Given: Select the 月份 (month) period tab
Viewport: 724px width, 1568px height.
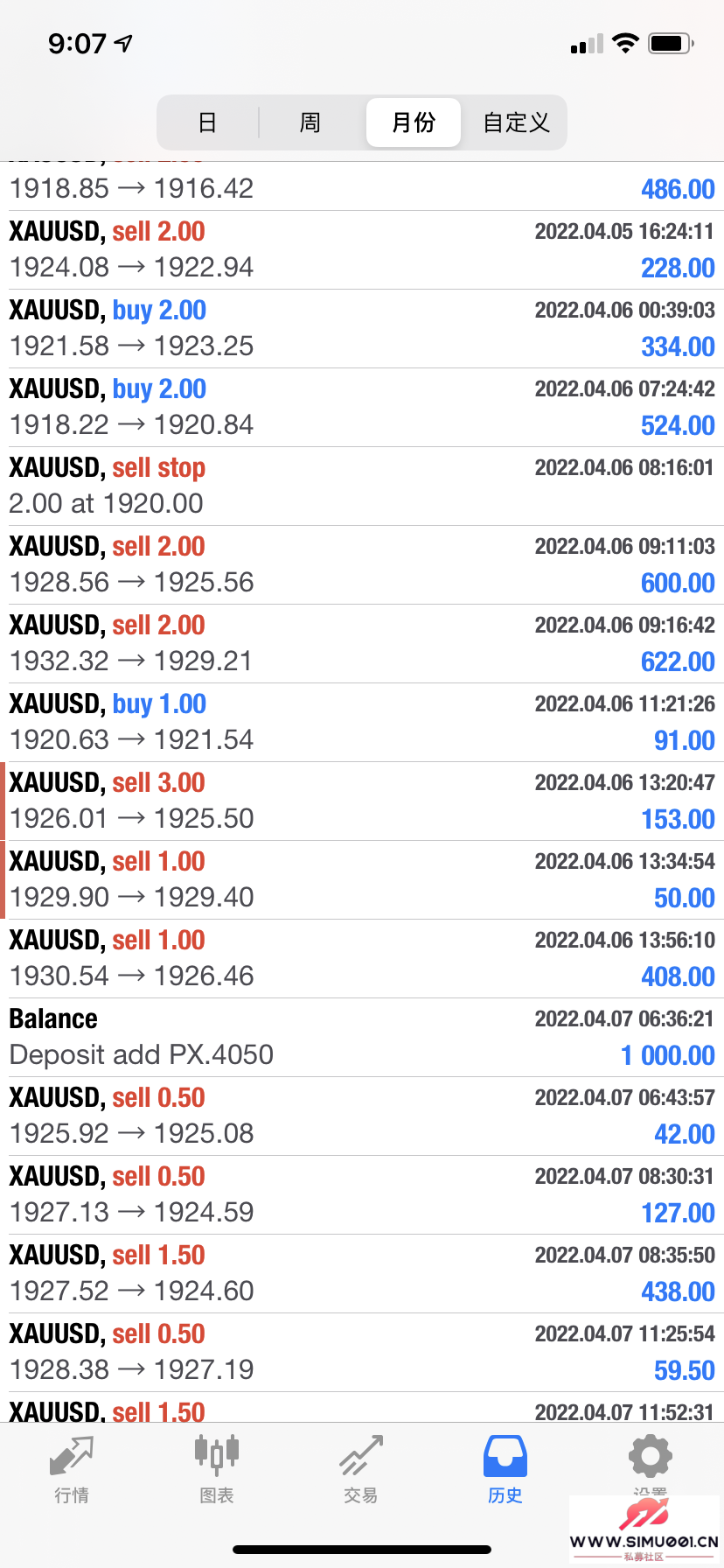Looking at the screenshot, I should tap(413, 122).
